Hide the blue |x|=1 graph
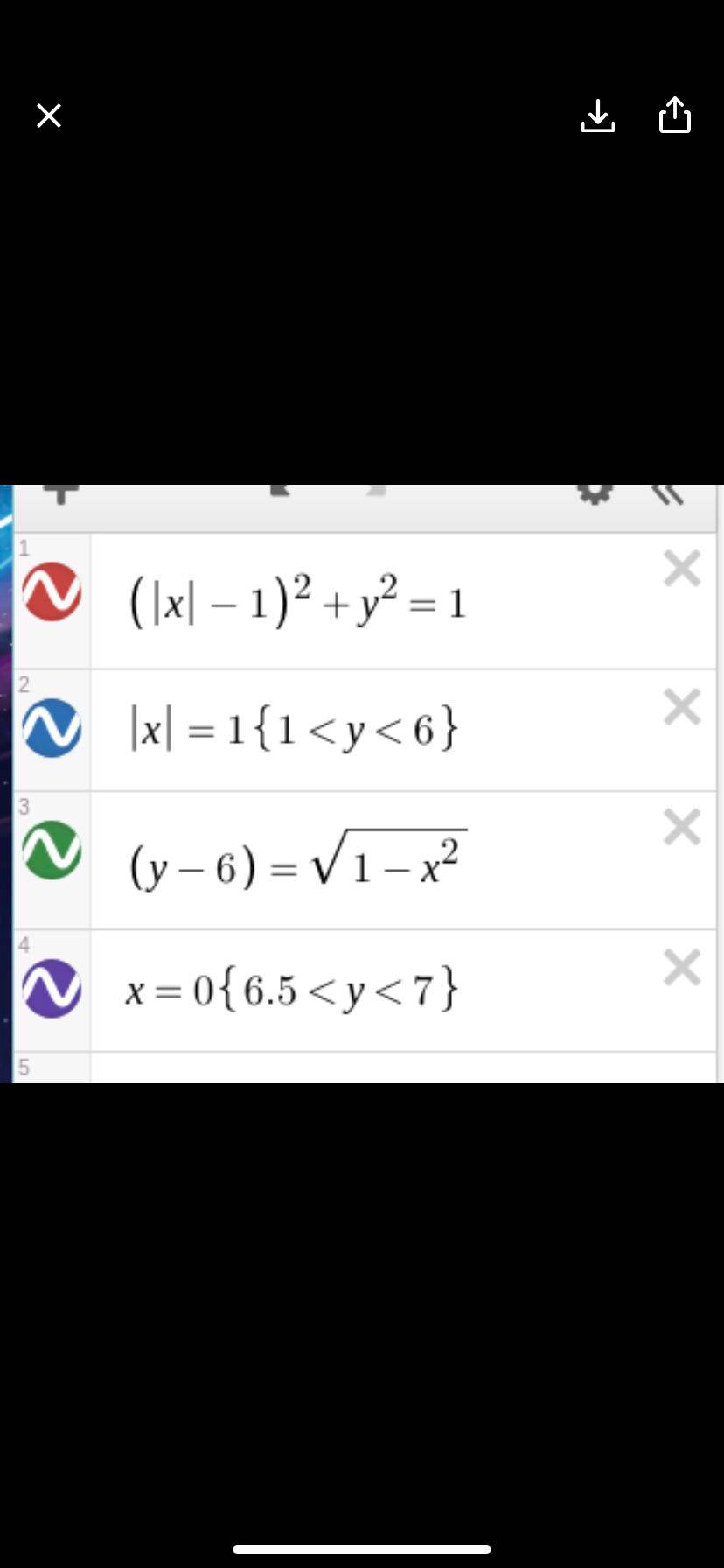 pyautogui.click(x=52, y=725)
